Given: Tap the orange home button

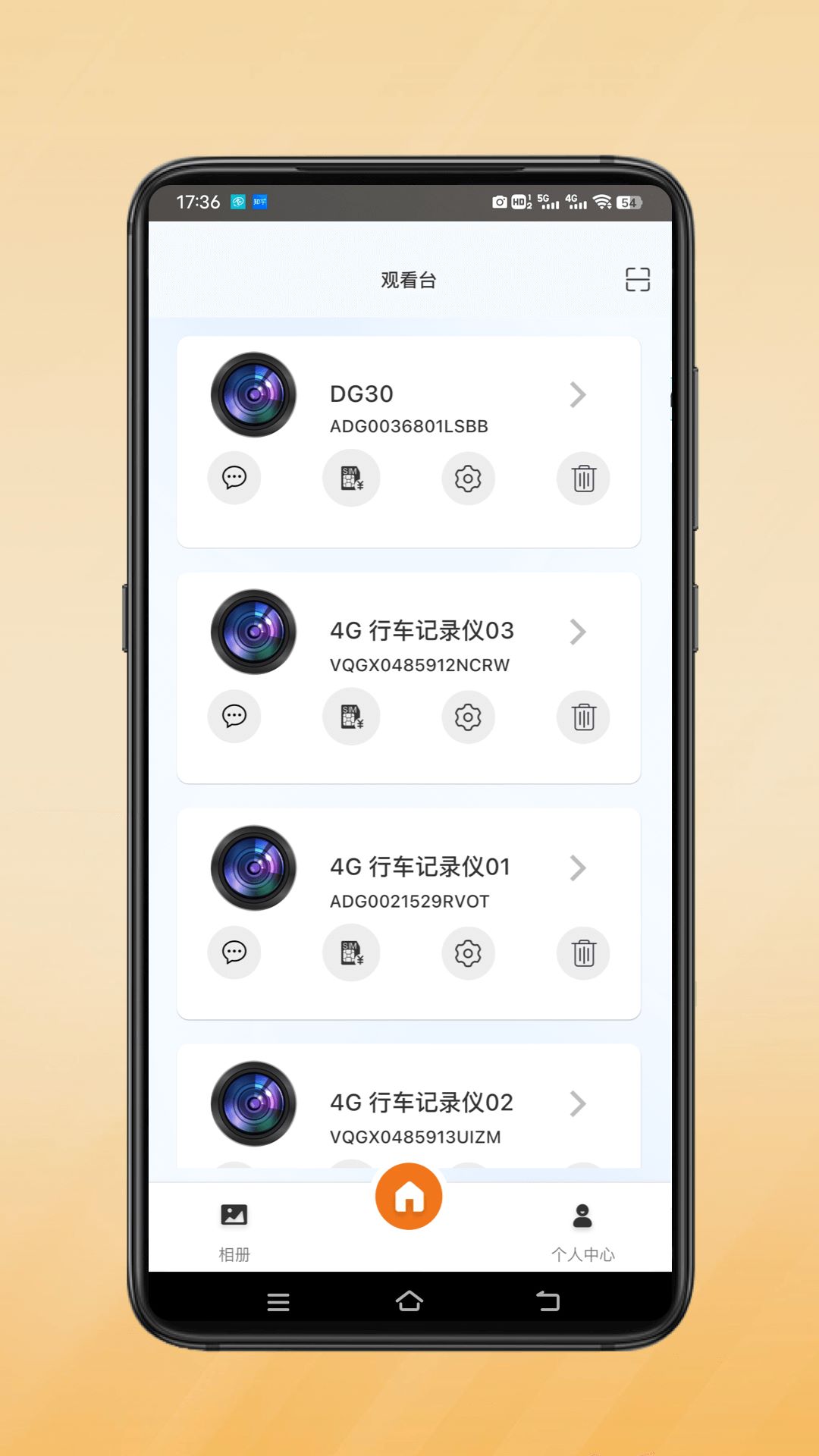Looking at the screenshot, I should tap(409, 1196).
